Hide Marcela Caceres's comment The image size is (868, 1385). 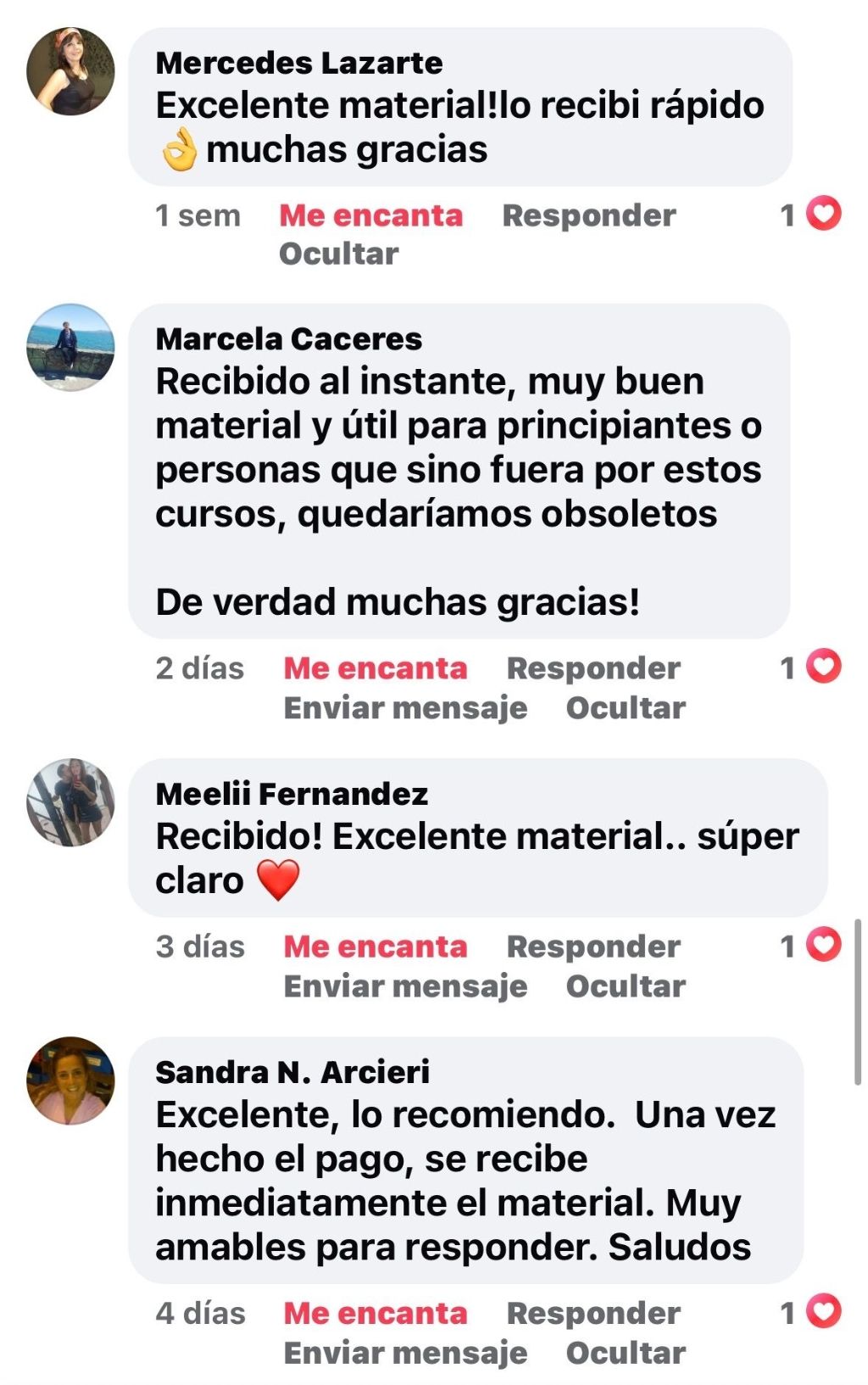[x=626, y=708]
